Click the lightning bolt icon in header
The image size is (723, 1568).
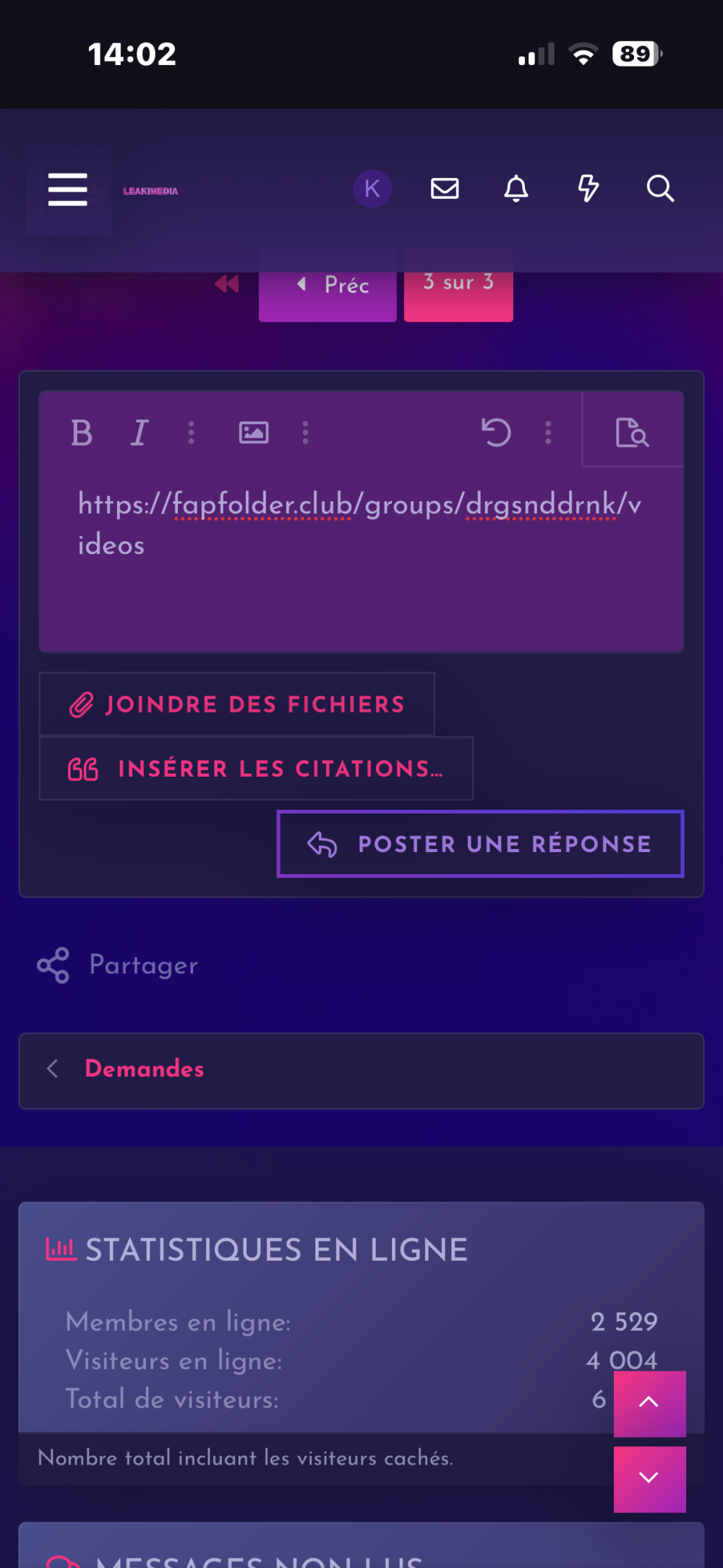588,189
